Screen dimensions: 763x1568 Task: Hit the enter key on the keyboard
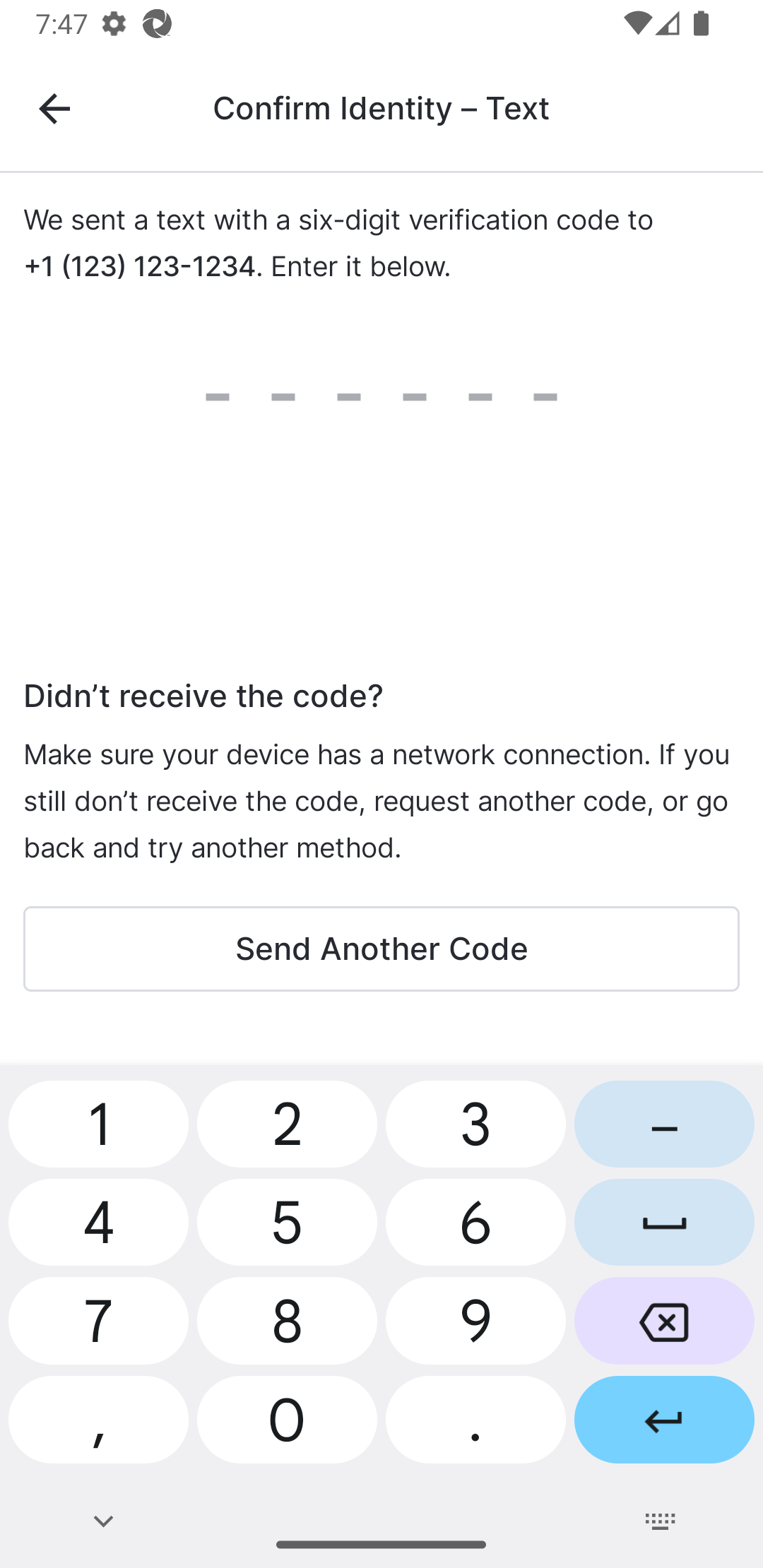(663, 1420)
